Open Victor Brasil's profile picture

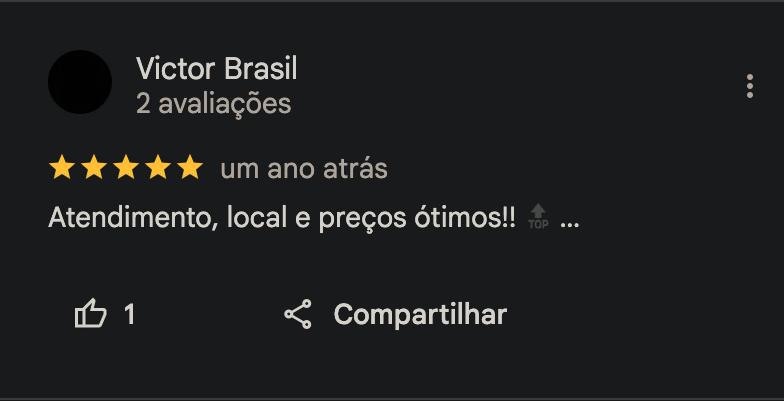80,82
